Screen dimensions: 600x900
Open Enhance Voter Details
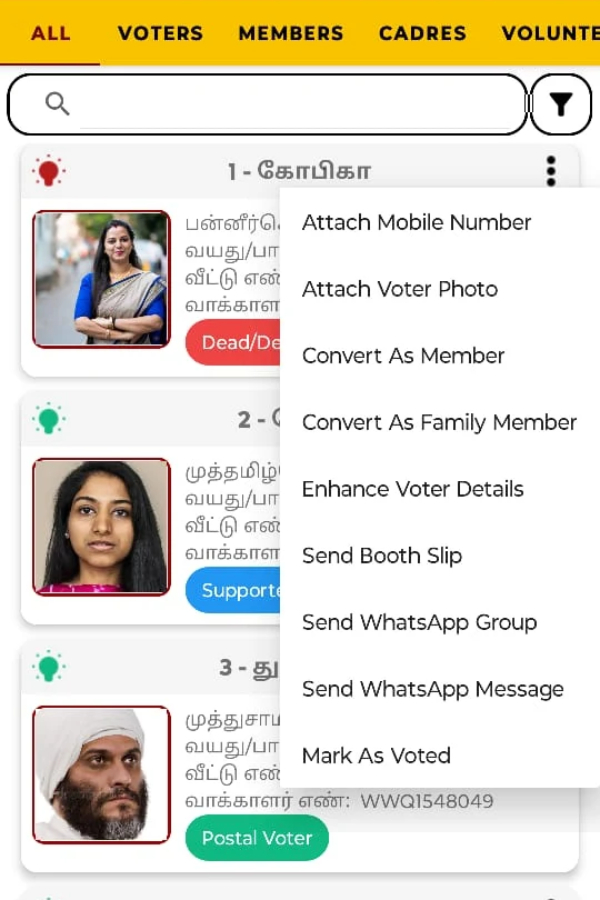pyautogui.click(x=412, y=489)
